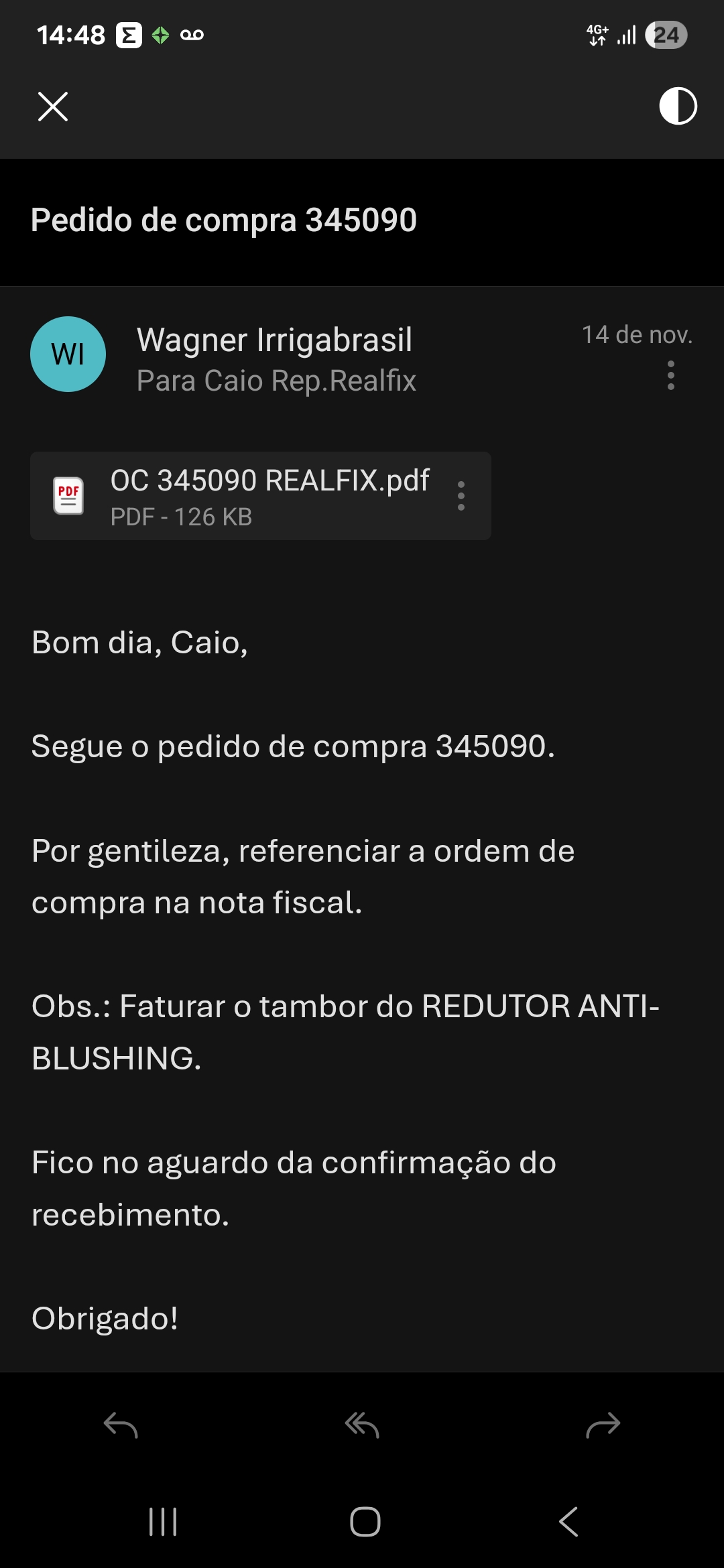Screen dimensions: 724x1568
Task: Reply all to this email
Action: click(x=362, y=1425)
